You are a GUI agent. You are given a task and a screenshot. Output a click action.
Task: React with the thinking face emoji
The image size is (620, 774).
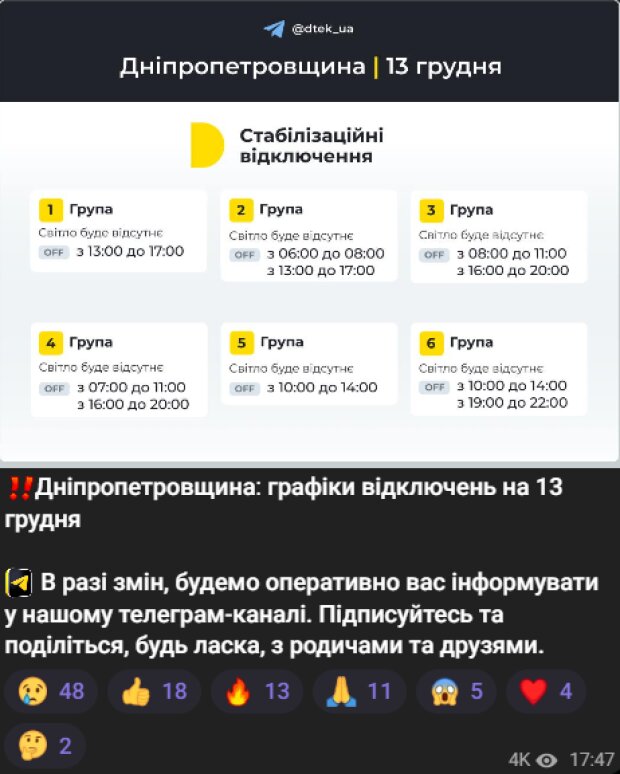(43, 744)
